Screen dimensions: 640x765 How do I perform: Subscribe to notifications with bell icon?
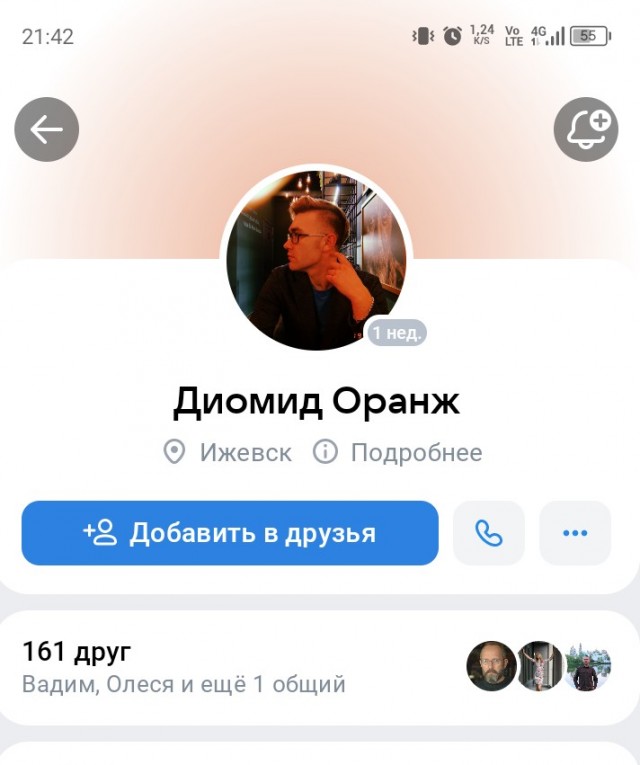(586, 128)
